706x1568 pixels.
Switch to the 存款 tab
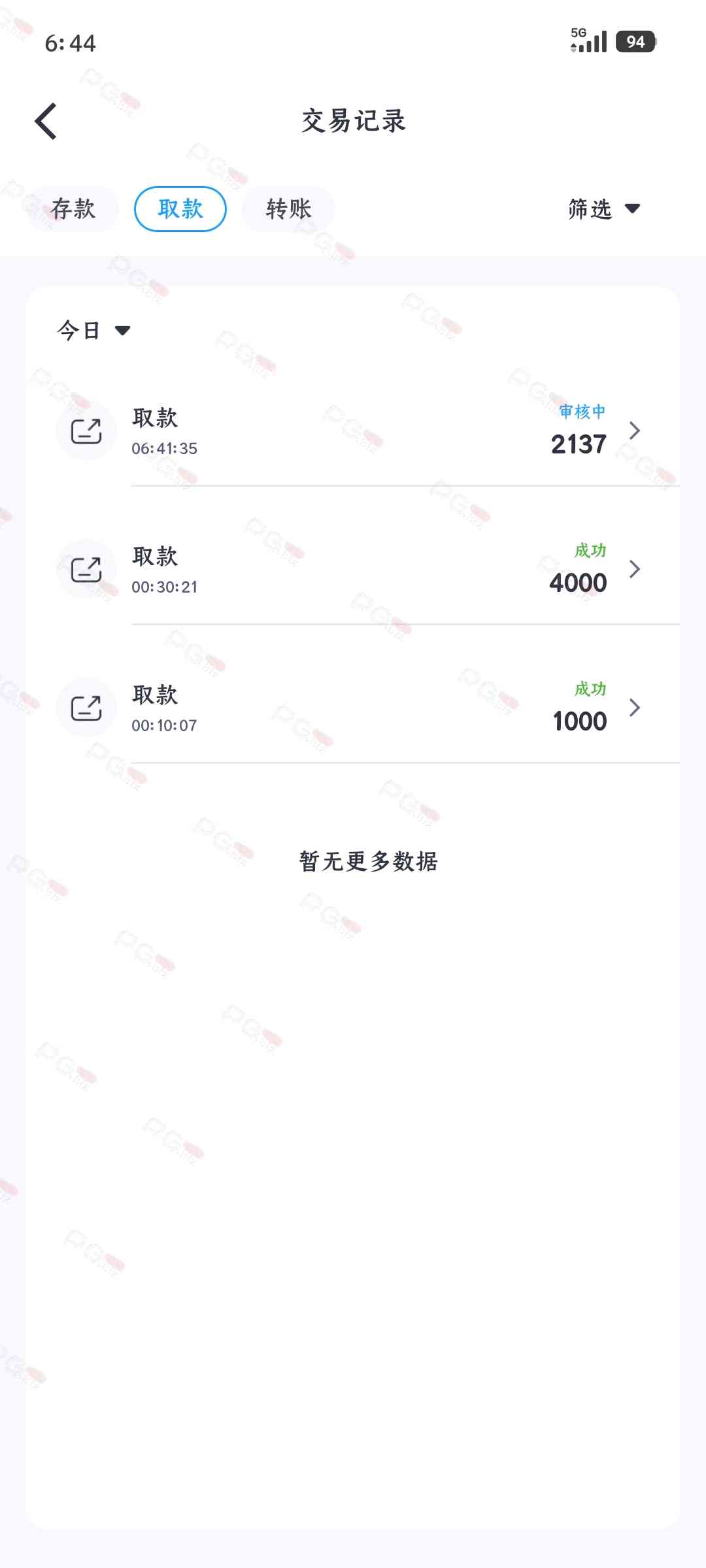(x=73, y=209)
